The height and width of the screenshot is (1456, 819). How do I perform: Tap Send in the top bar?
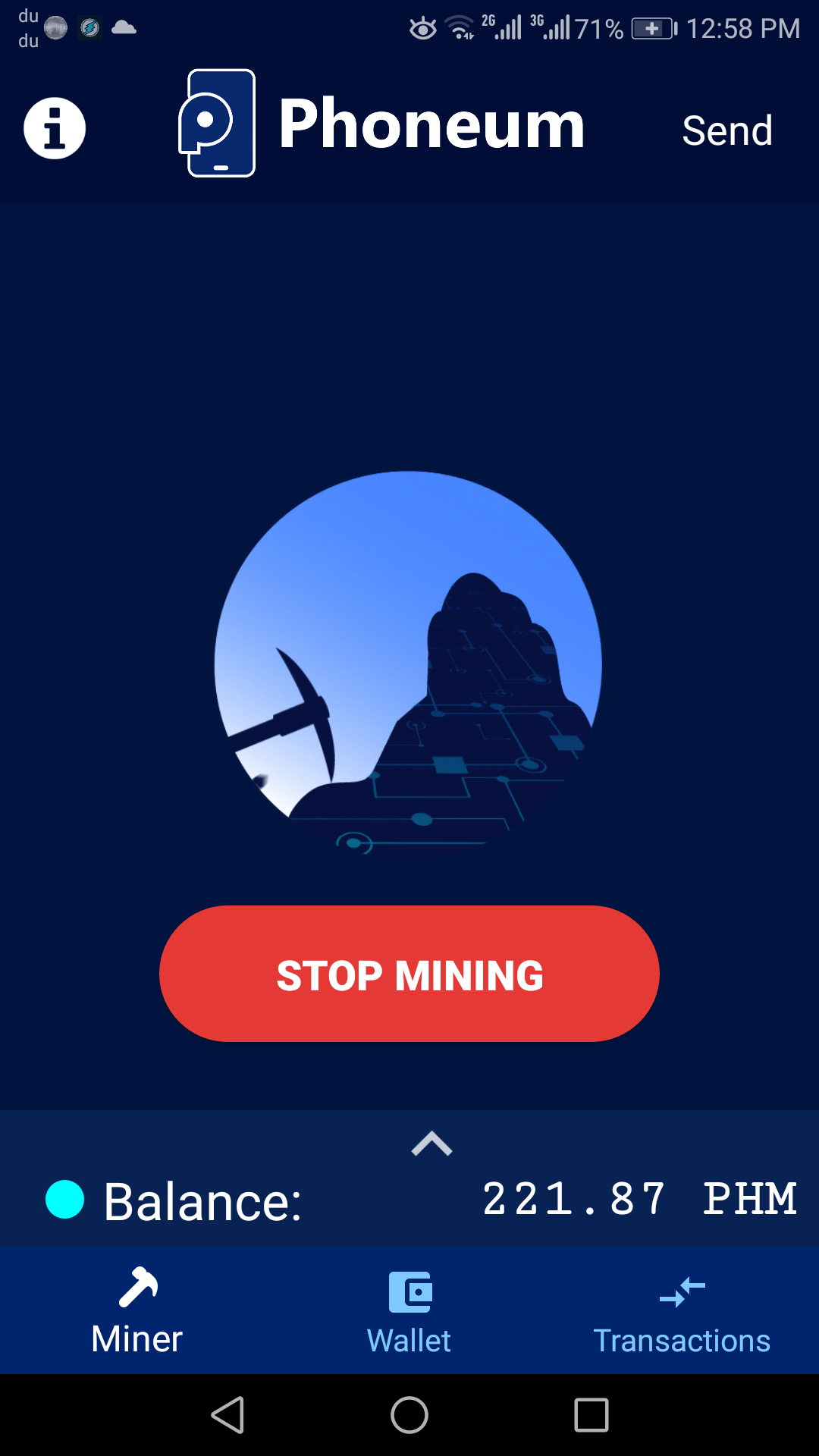coord(727,130)
